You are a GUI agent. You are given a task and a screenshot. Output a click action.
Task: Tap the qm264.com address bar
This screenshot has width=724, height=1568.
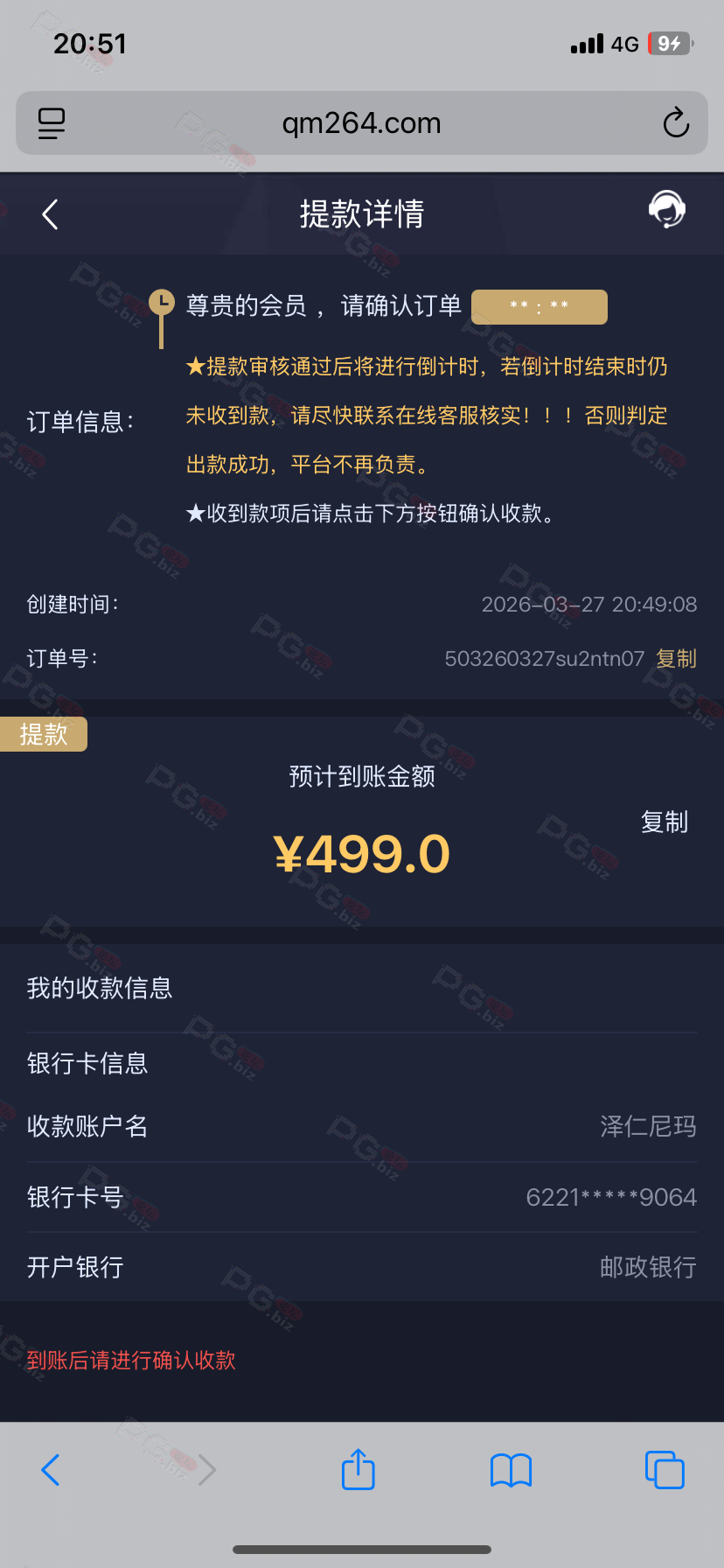pos(361,123)
